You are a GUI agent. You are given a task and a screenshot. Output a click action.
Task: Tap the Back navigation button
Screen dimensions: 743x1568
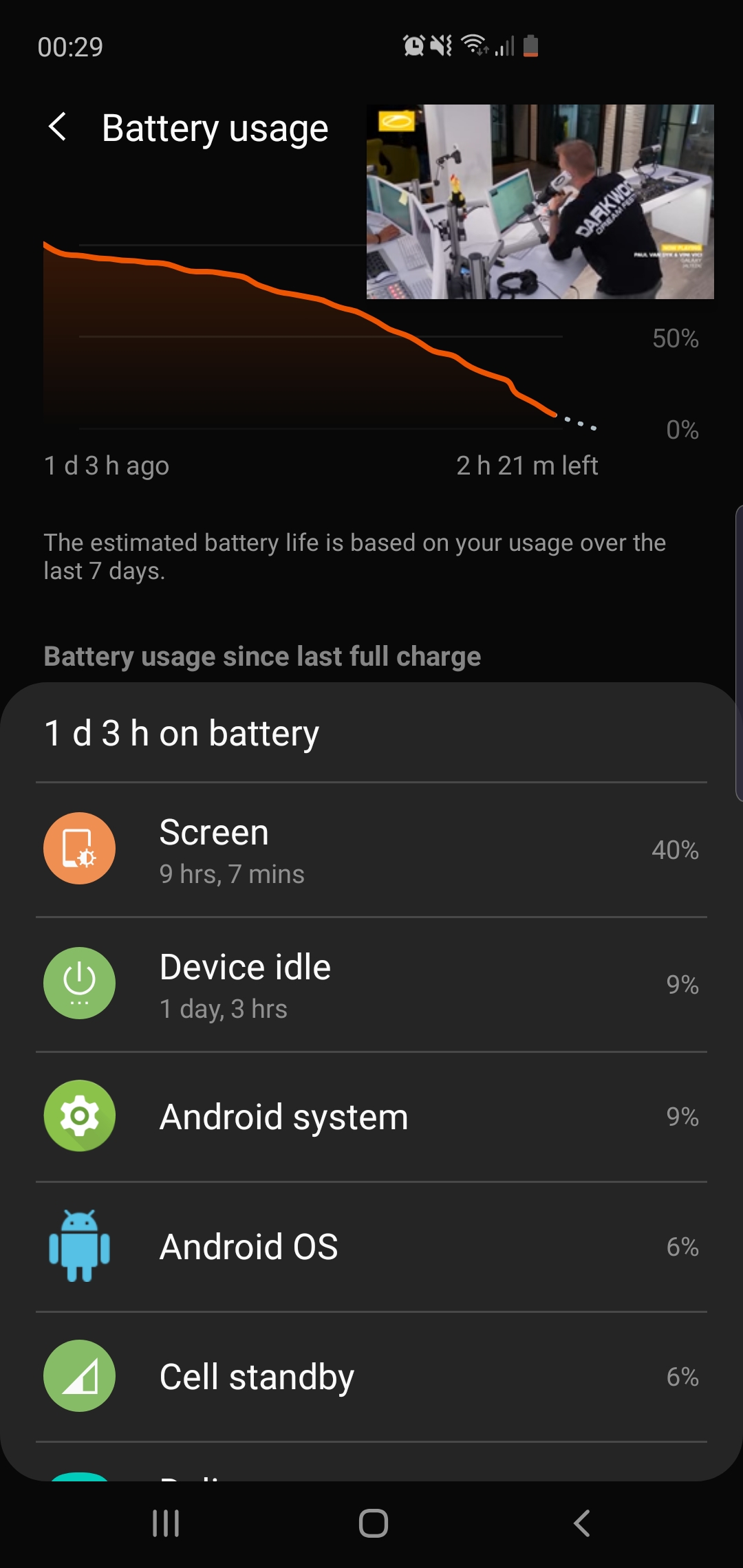pyautogui.click(x=581, y=1521)
